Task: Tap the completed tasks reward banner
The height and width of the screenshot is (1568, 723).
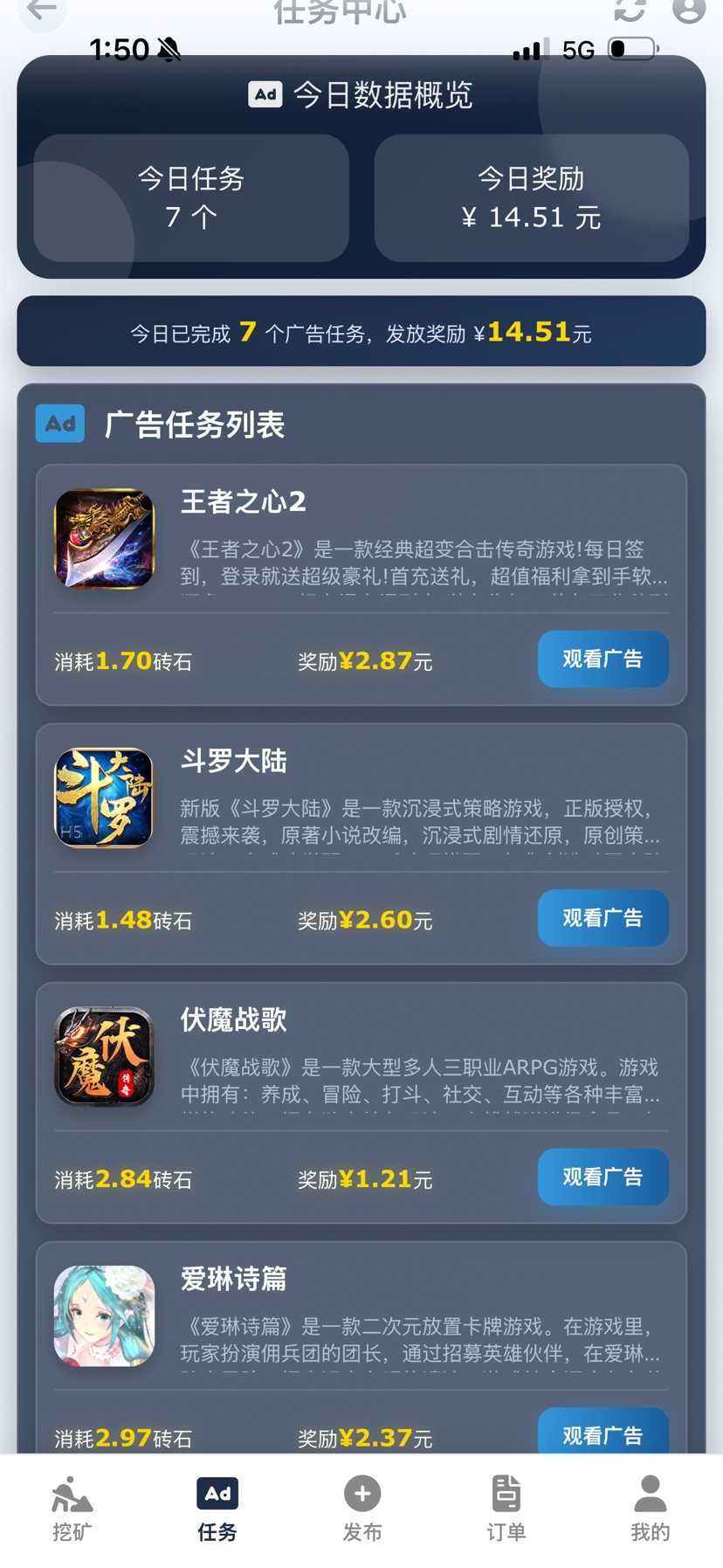Action: (x=361, y=332)
